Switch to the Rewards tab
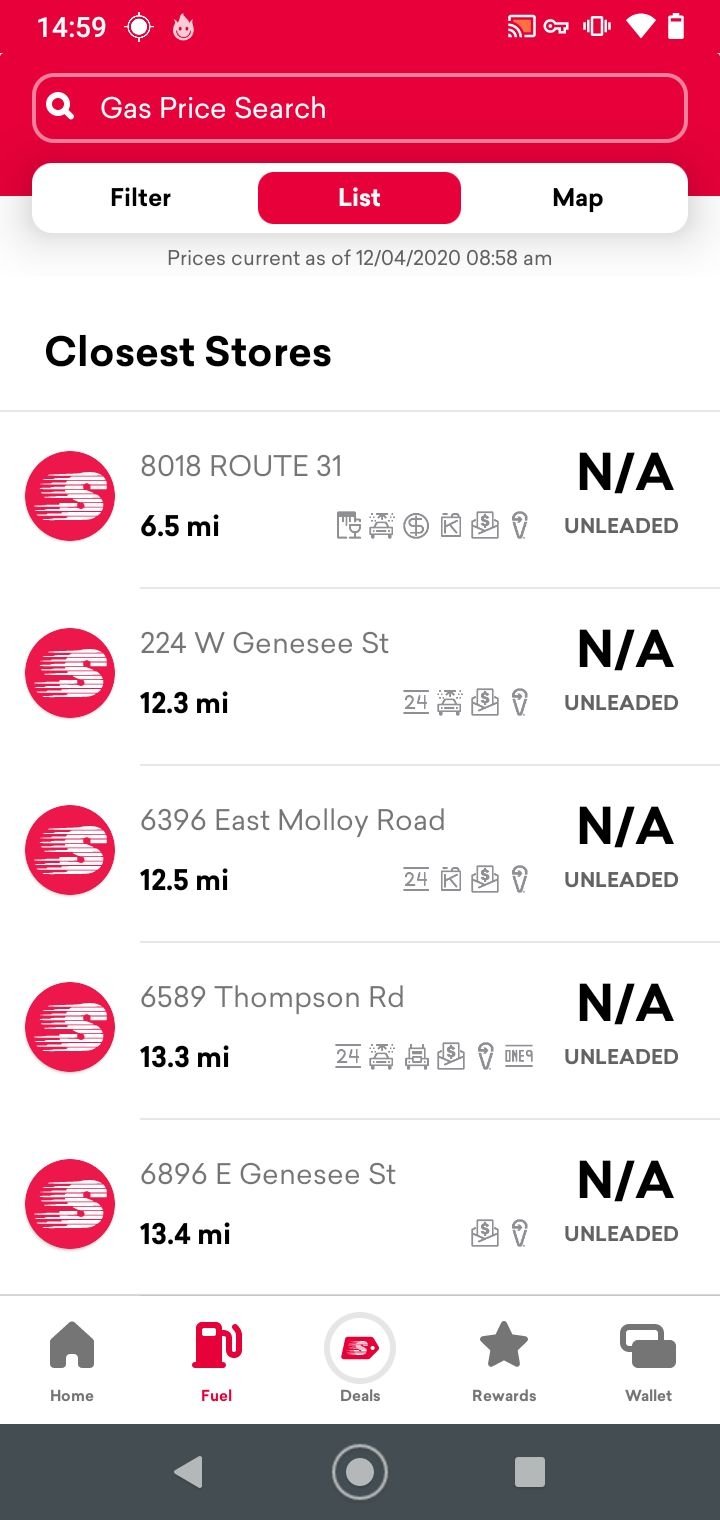The height and width of the screenshot is (1520, 720). pyautogui.click(x=504, y=1360)
